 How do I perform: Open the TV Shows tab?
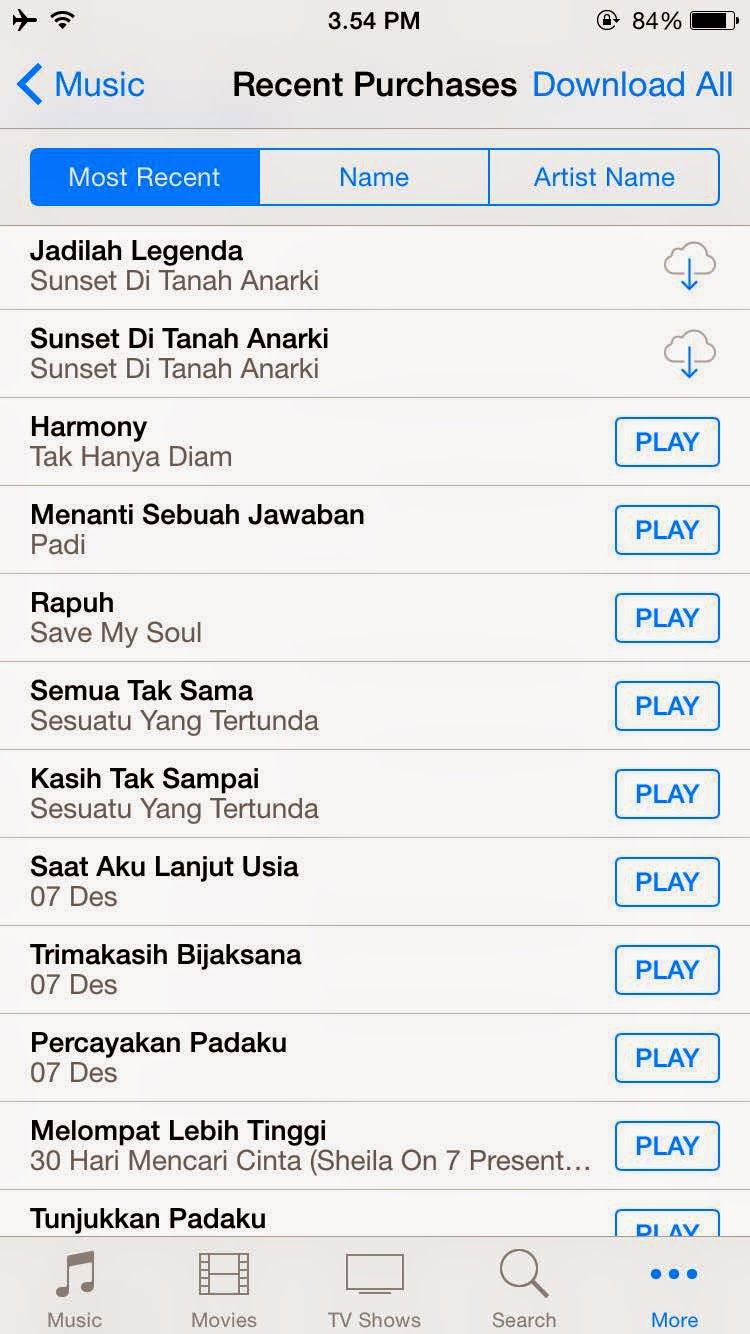pos(374,1289)
